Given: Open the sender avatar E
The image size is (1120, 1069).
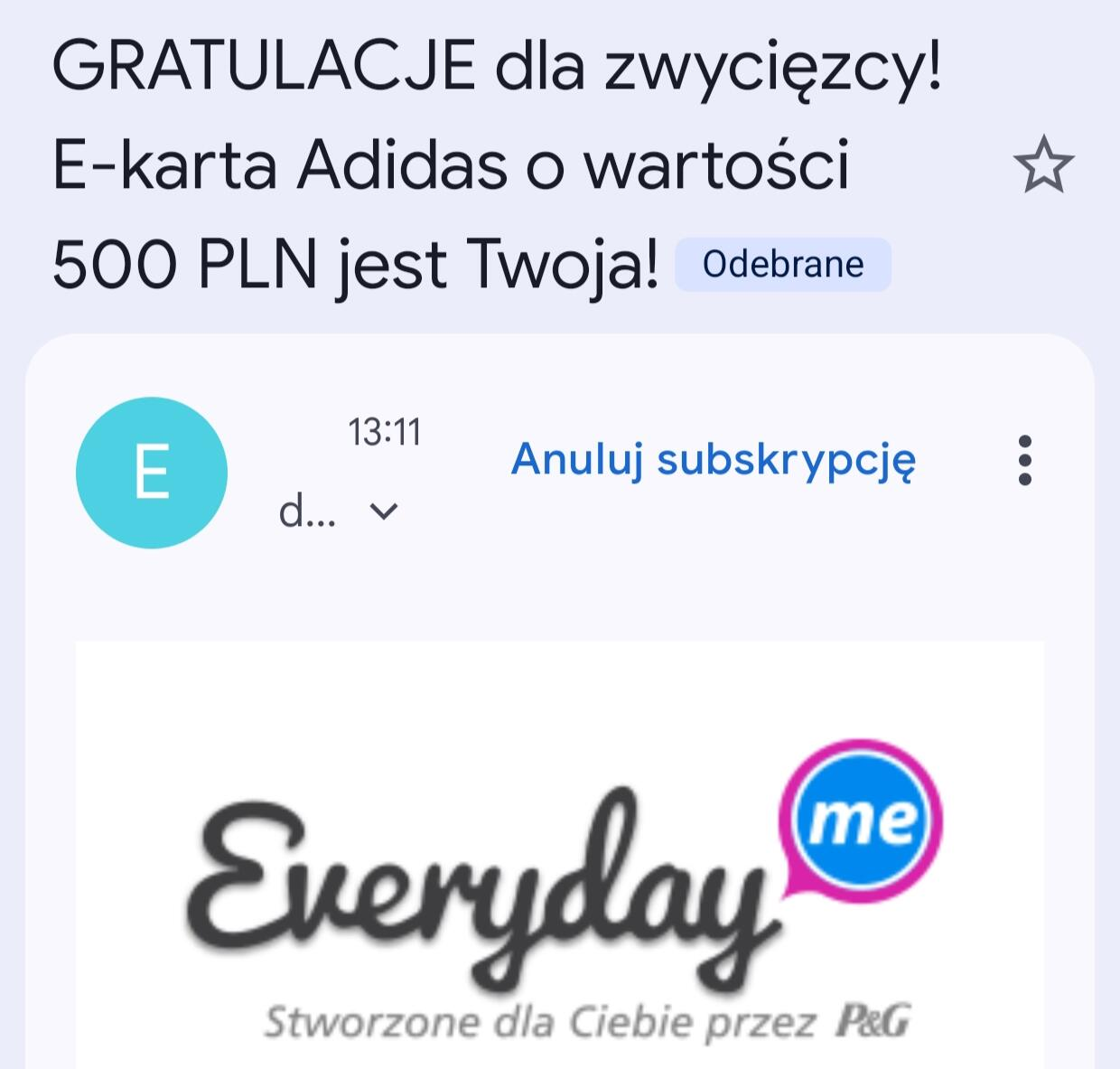Looking at the screenshot, I should [x=152, y=473].
